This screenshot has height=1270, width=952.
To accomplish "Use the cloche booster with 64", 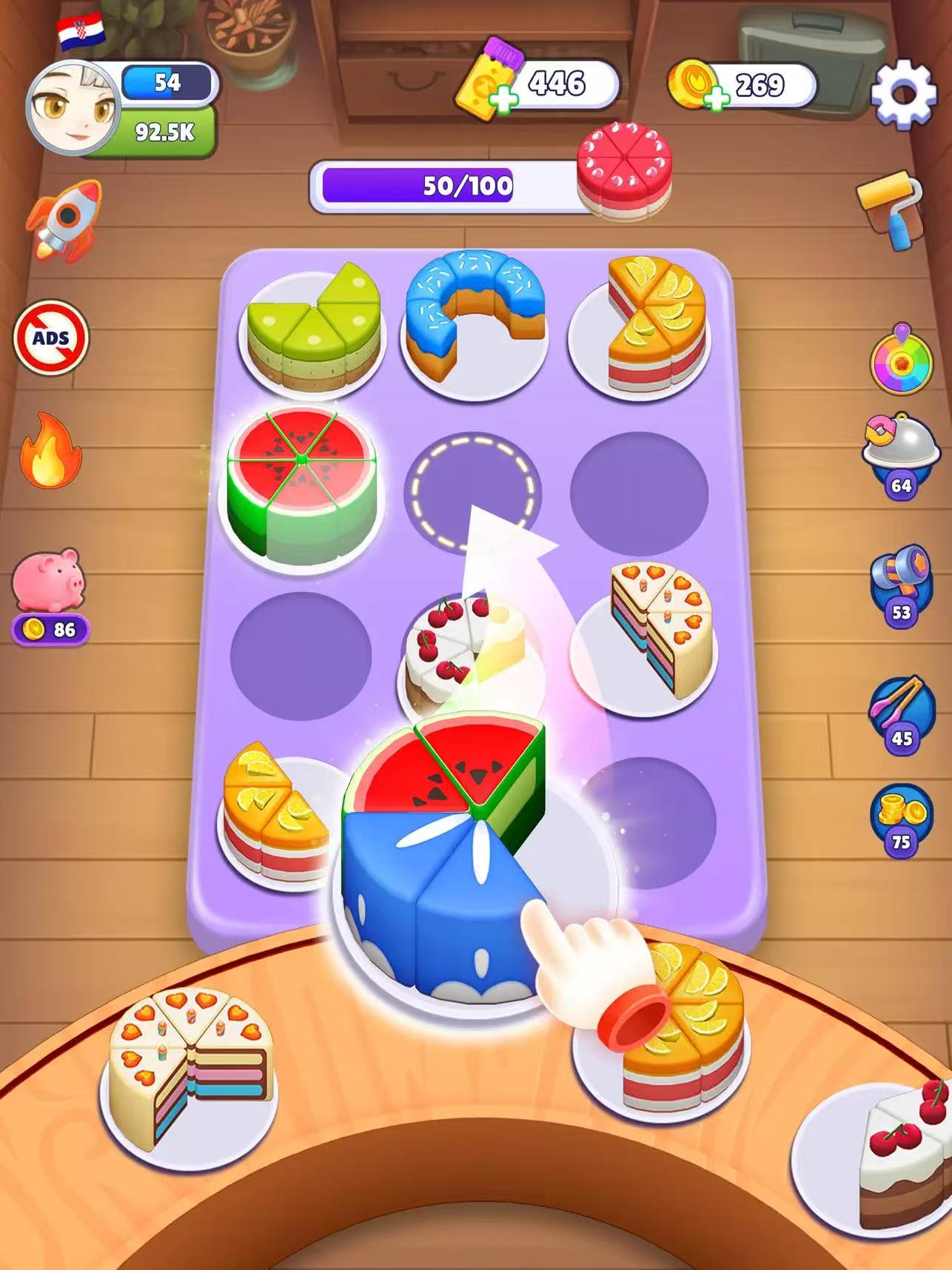I will point(899,453).
